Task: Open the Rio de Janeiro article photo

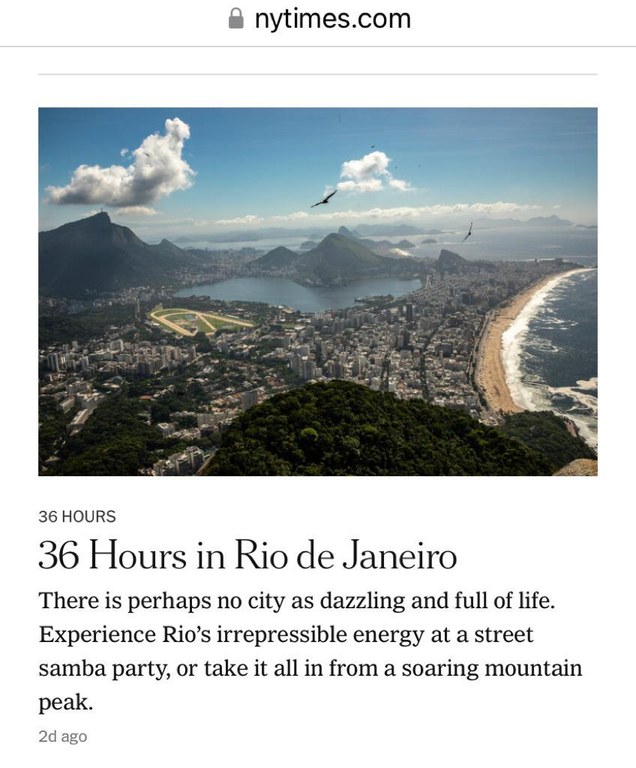Action: (x=318, y=291)
